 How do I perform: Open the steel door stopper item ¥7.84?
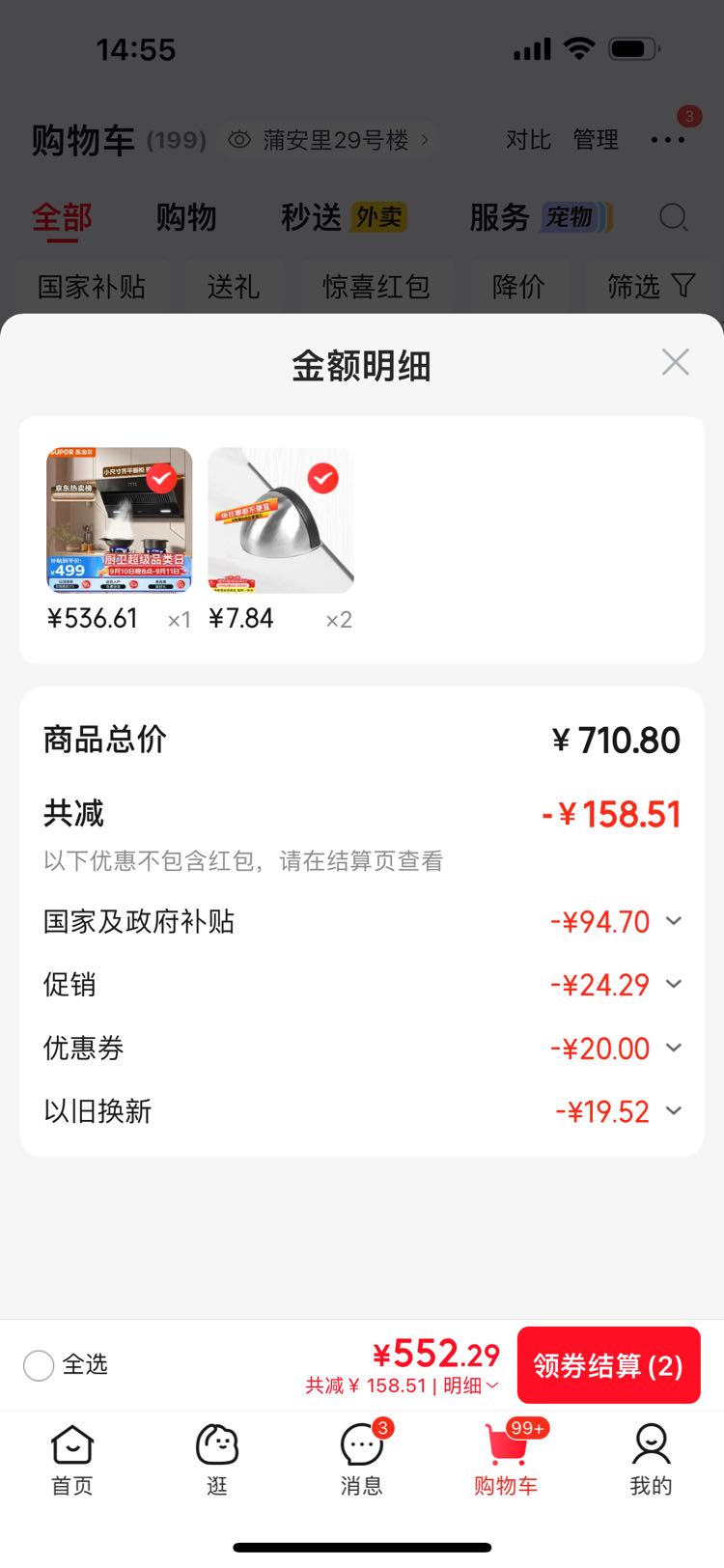281,520
